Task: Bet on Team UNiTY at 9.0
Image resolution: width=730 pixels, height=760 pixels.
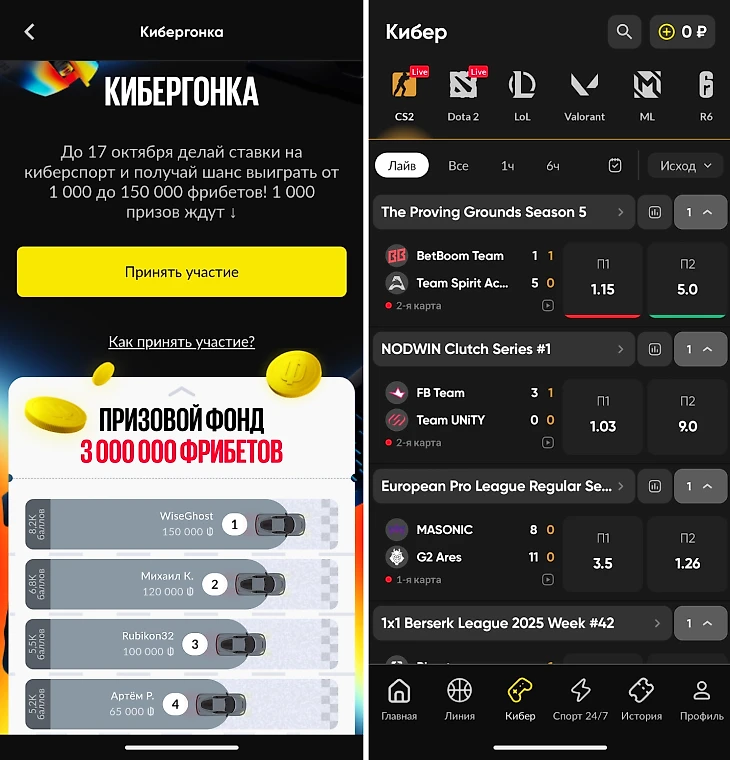Action: tap(687, 415)
